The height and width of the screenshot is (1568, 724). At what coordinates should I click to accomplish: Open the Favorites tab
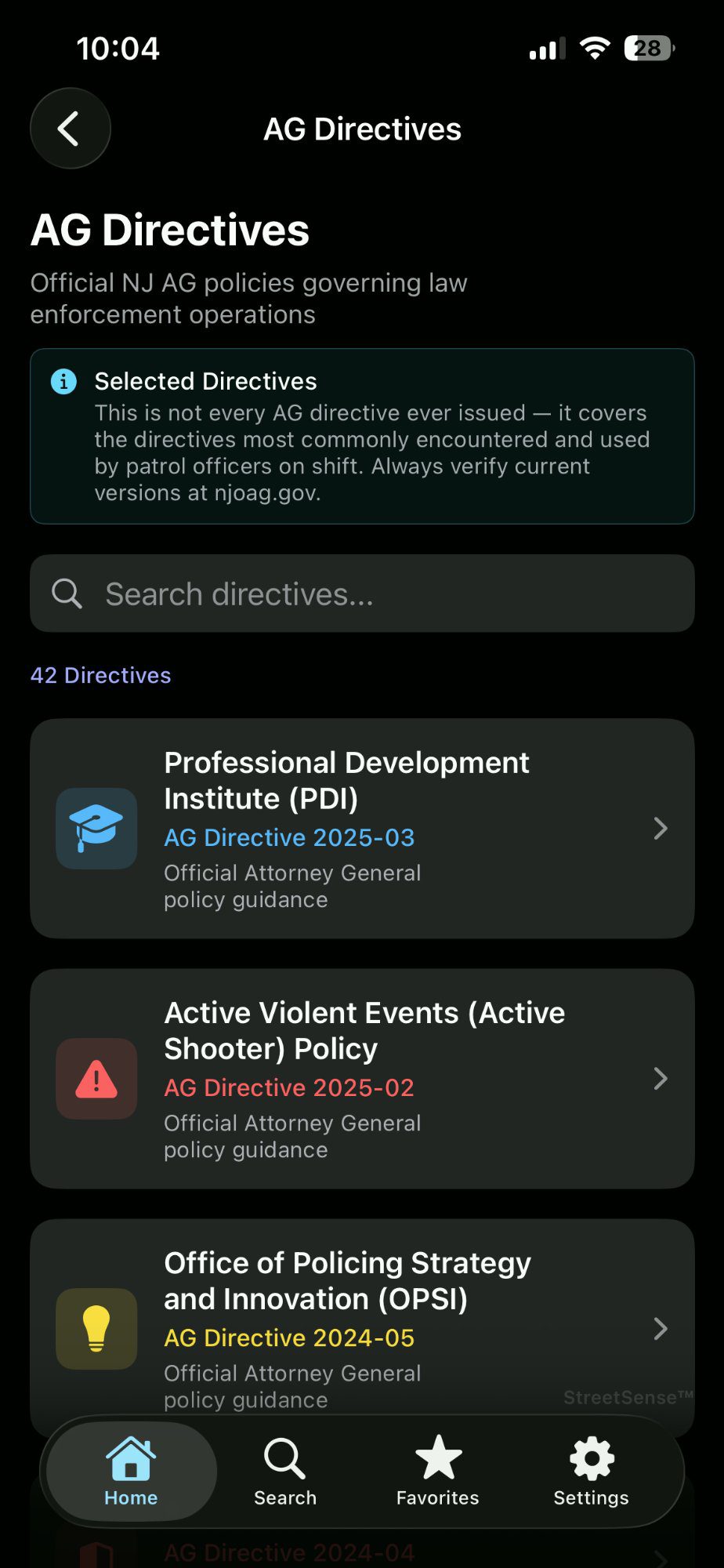(x=437, y=1472)
